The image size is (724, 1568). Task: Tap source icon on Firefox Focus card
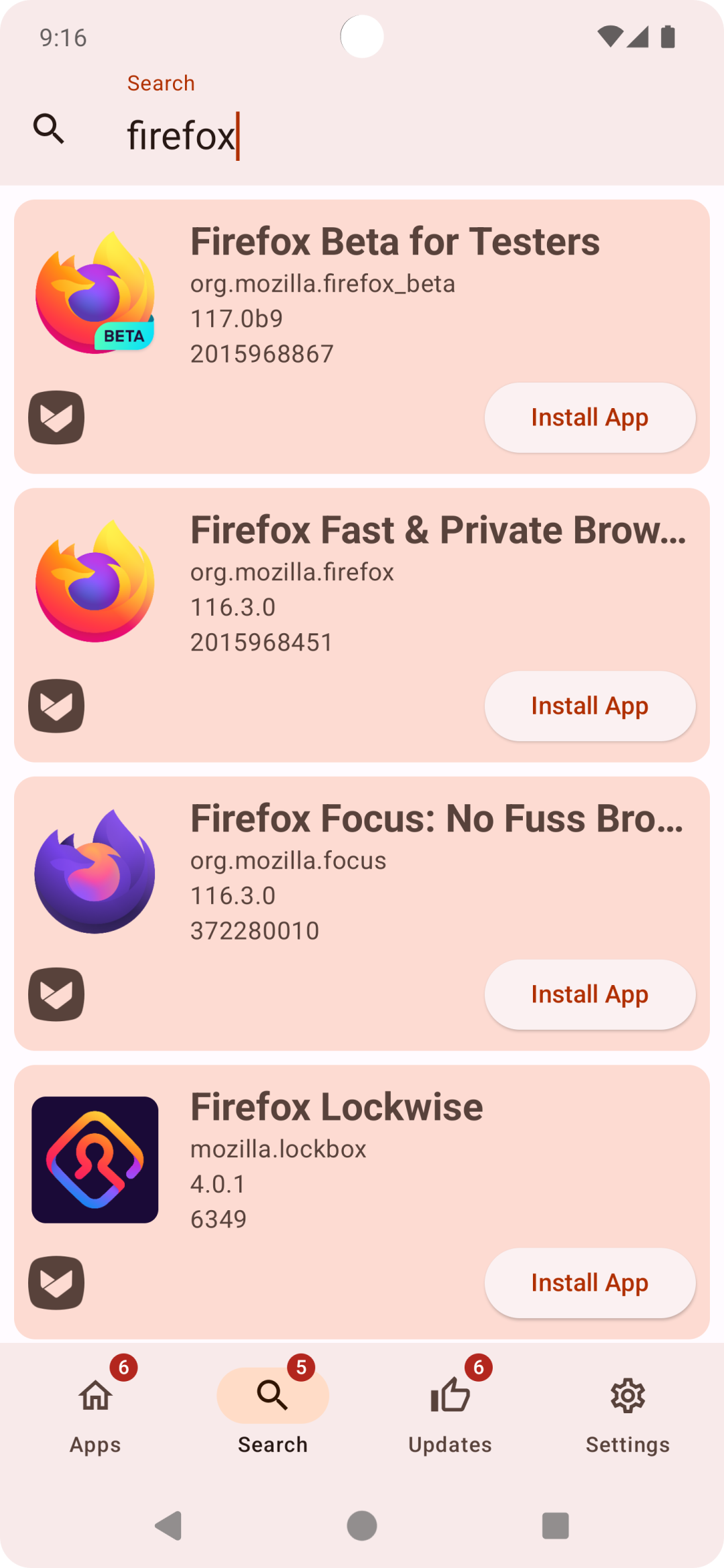coord(56,994)
